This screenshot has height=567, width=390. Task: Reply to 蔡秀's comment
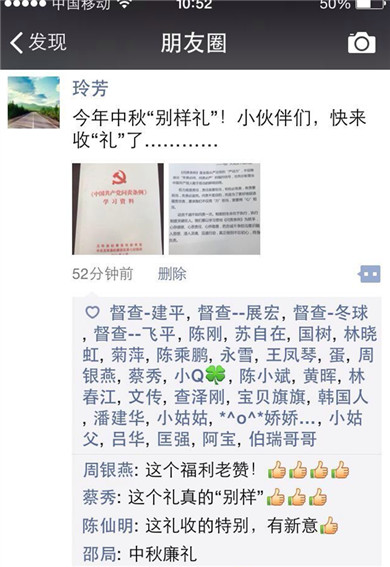pos(205,498)
